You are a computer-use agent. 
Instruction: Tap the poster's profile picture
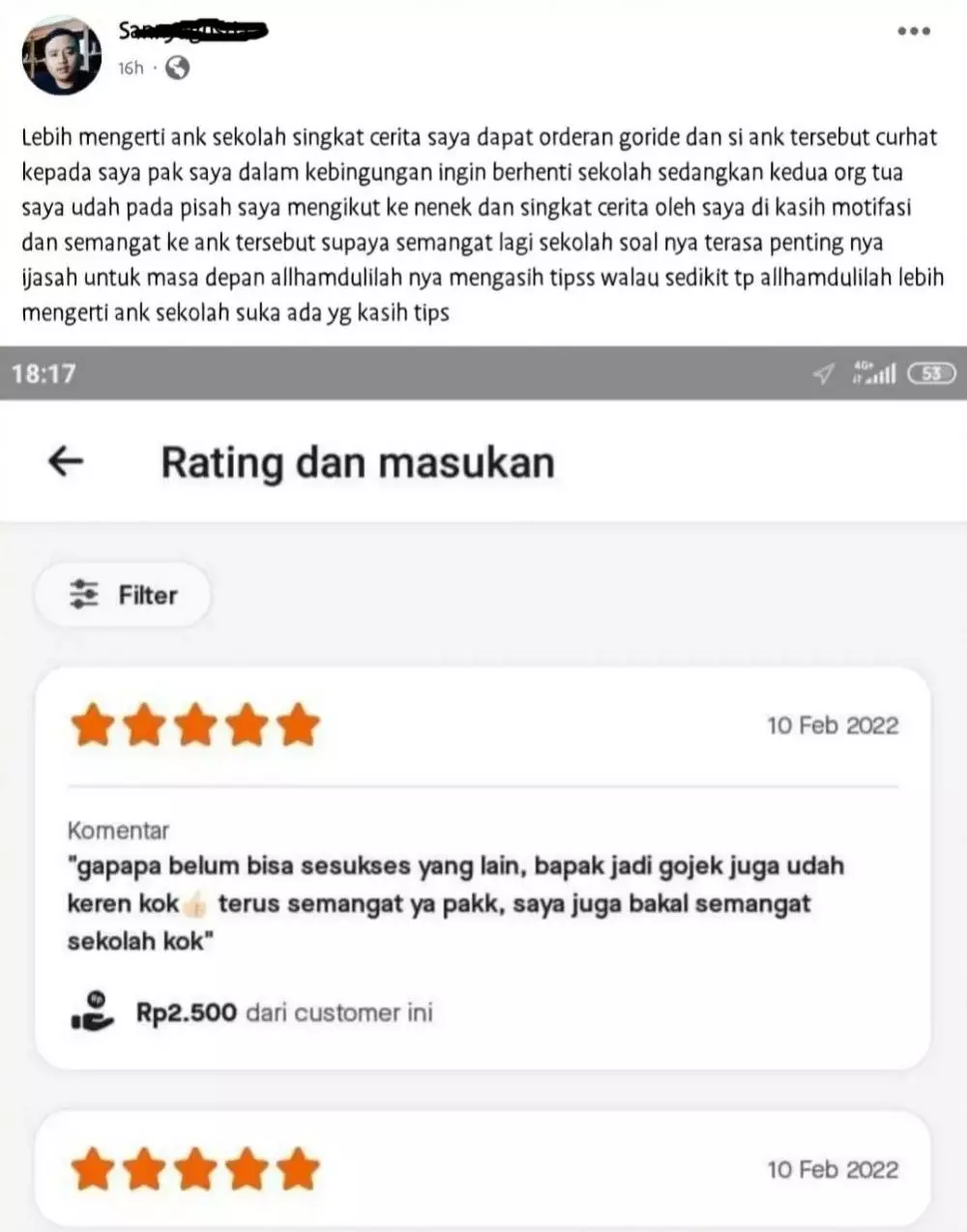click(62, 54)
